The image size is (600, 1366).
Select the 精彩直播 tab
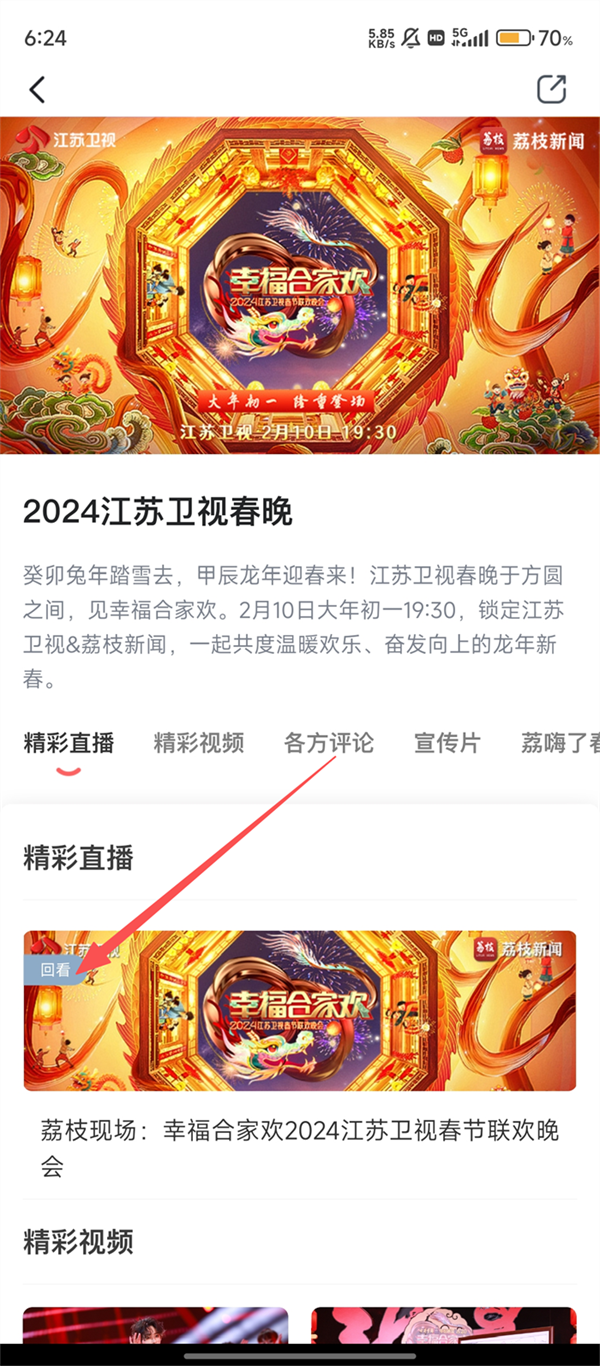[69, 743]
